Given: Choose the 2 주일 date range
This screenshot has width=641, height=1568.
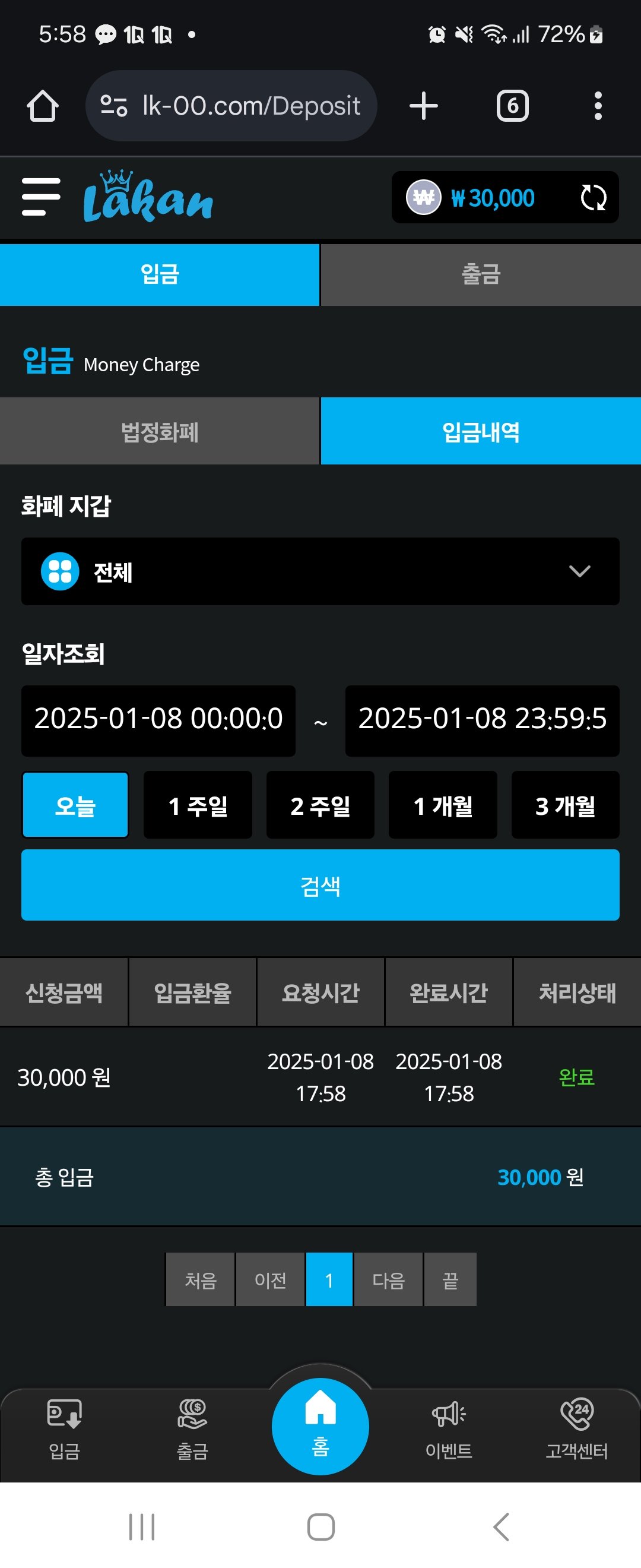Looking at the screenshot, I should point(320,805).
